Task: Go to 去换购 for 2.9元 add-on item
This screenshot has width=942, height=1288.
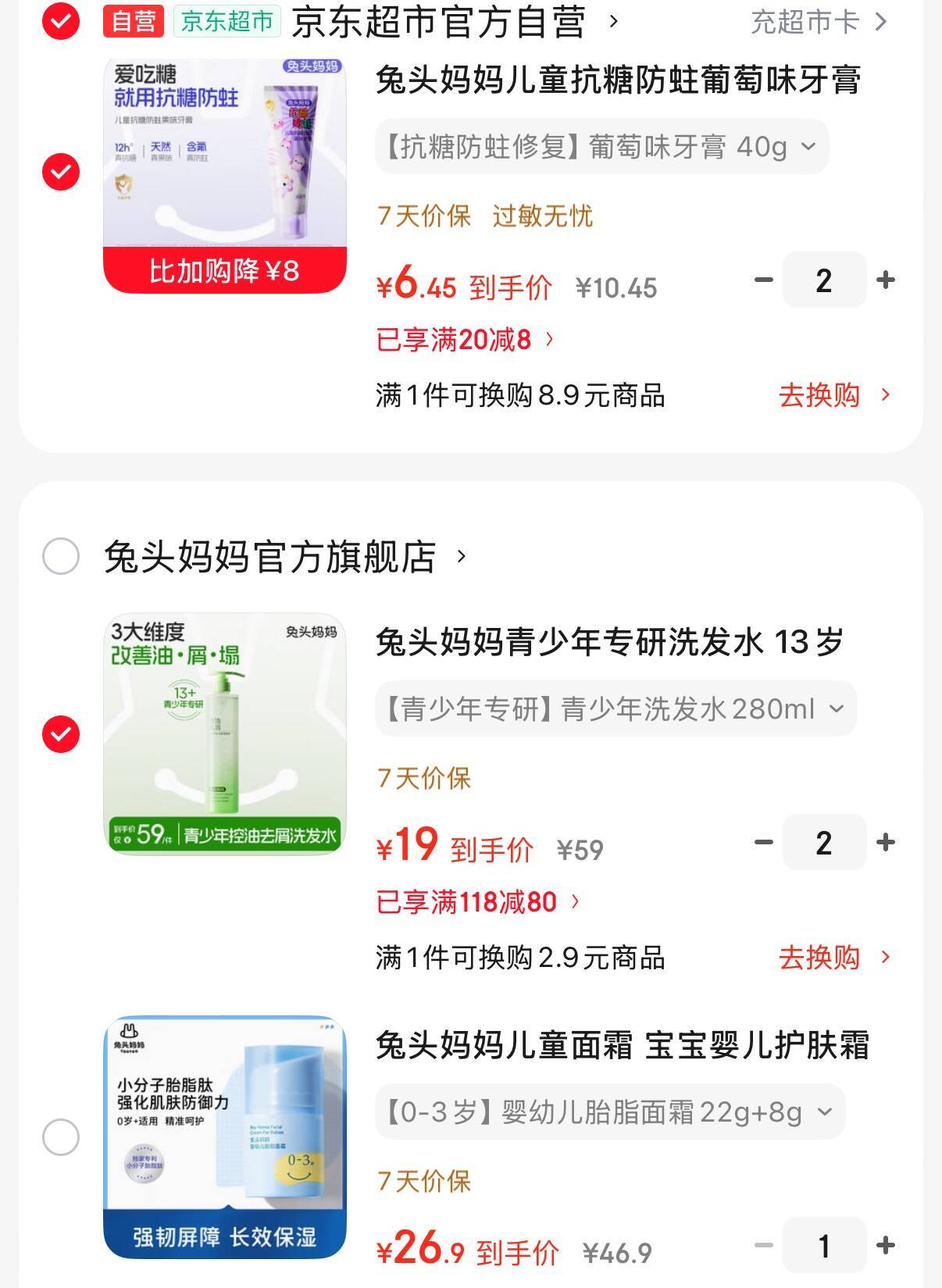Action: [x=833, y=958]
